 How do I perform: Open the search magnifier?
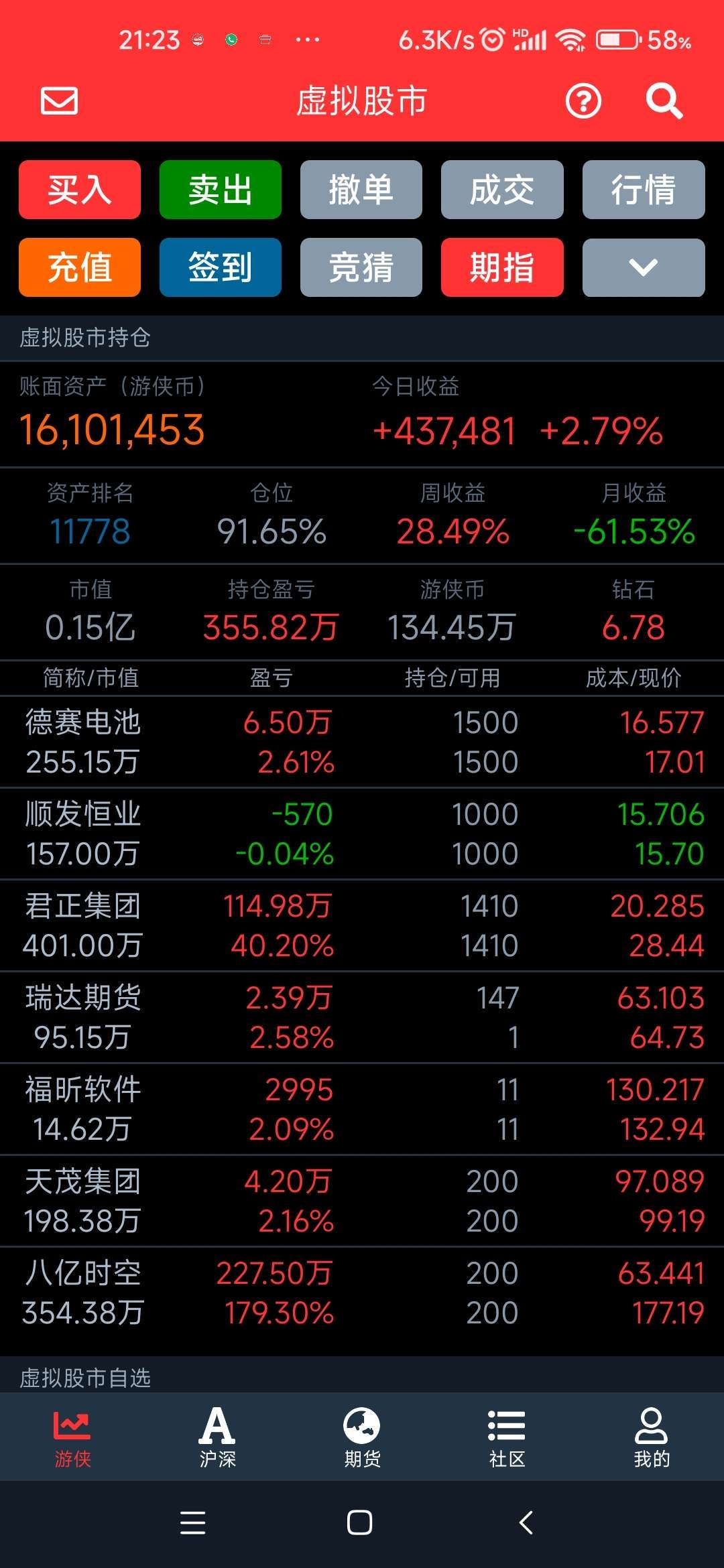(664, 101)
